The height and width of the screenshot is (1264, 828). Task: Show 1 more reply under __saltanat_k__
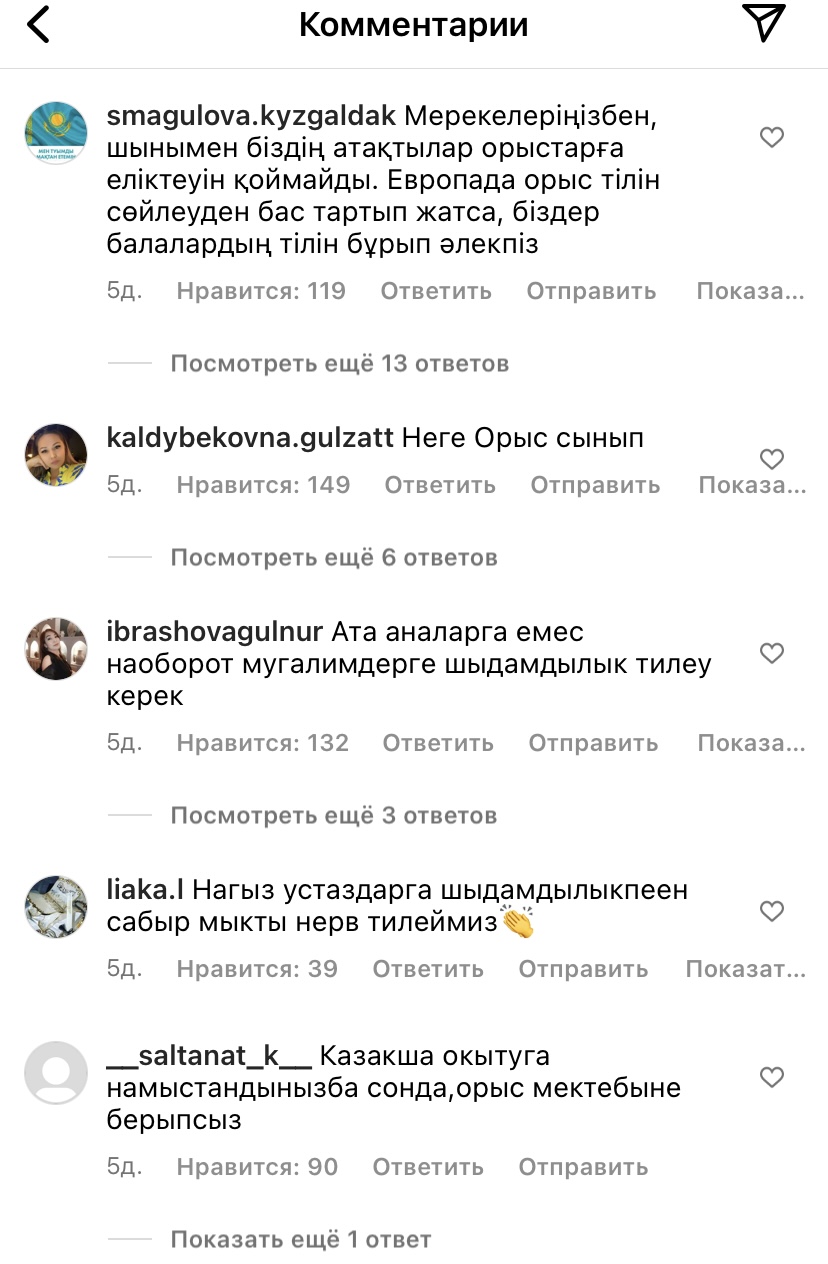click(x=300, y=1240)
